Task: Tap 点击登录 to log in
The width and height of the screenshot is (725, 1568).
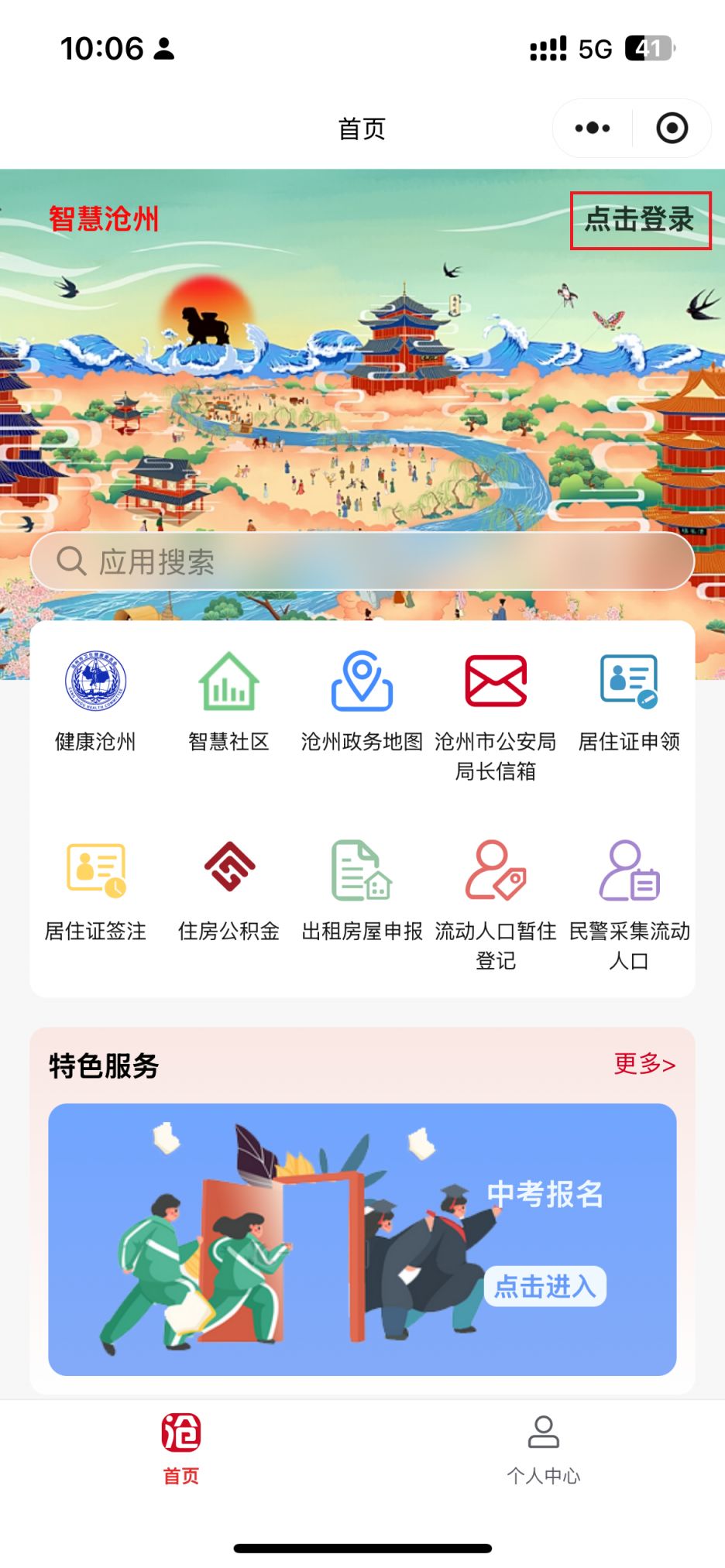Action: 640,220
